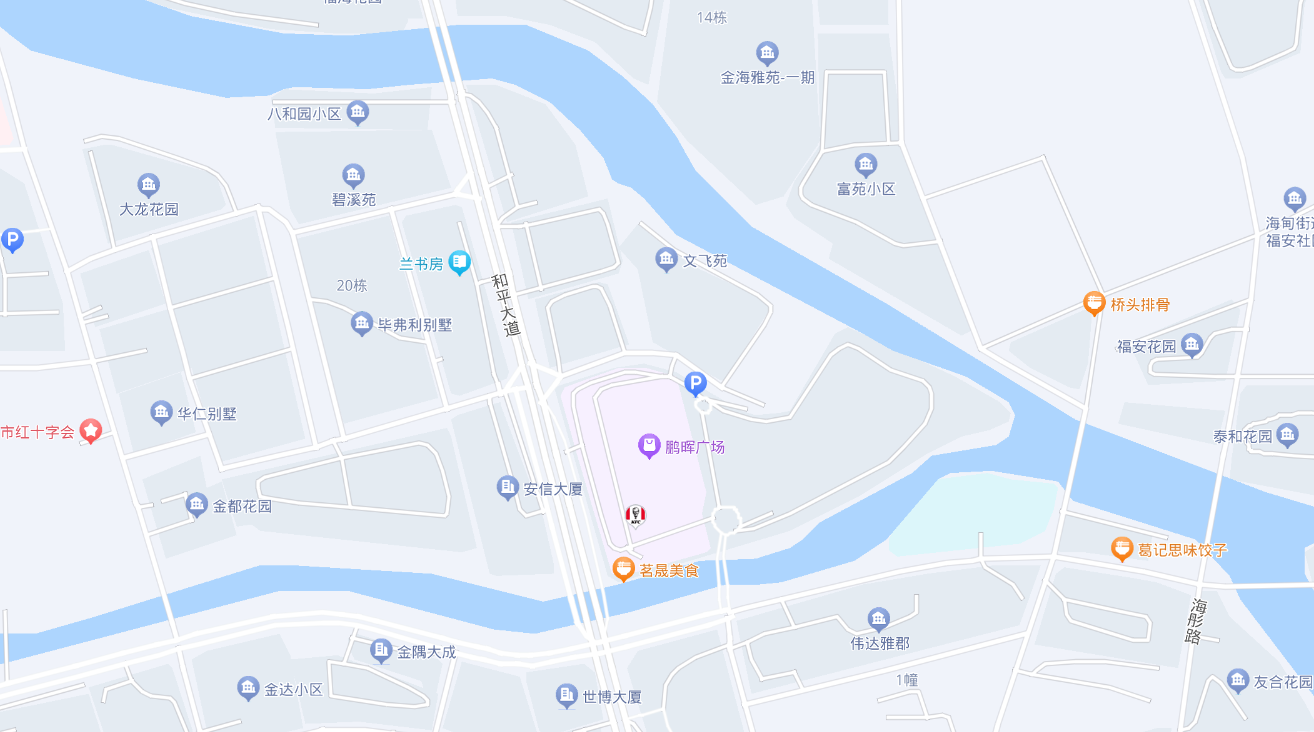Tap the parking marker beside 鹏晖广场
This screenshot has width=1314, height=732.
click(x=695, y=384)
